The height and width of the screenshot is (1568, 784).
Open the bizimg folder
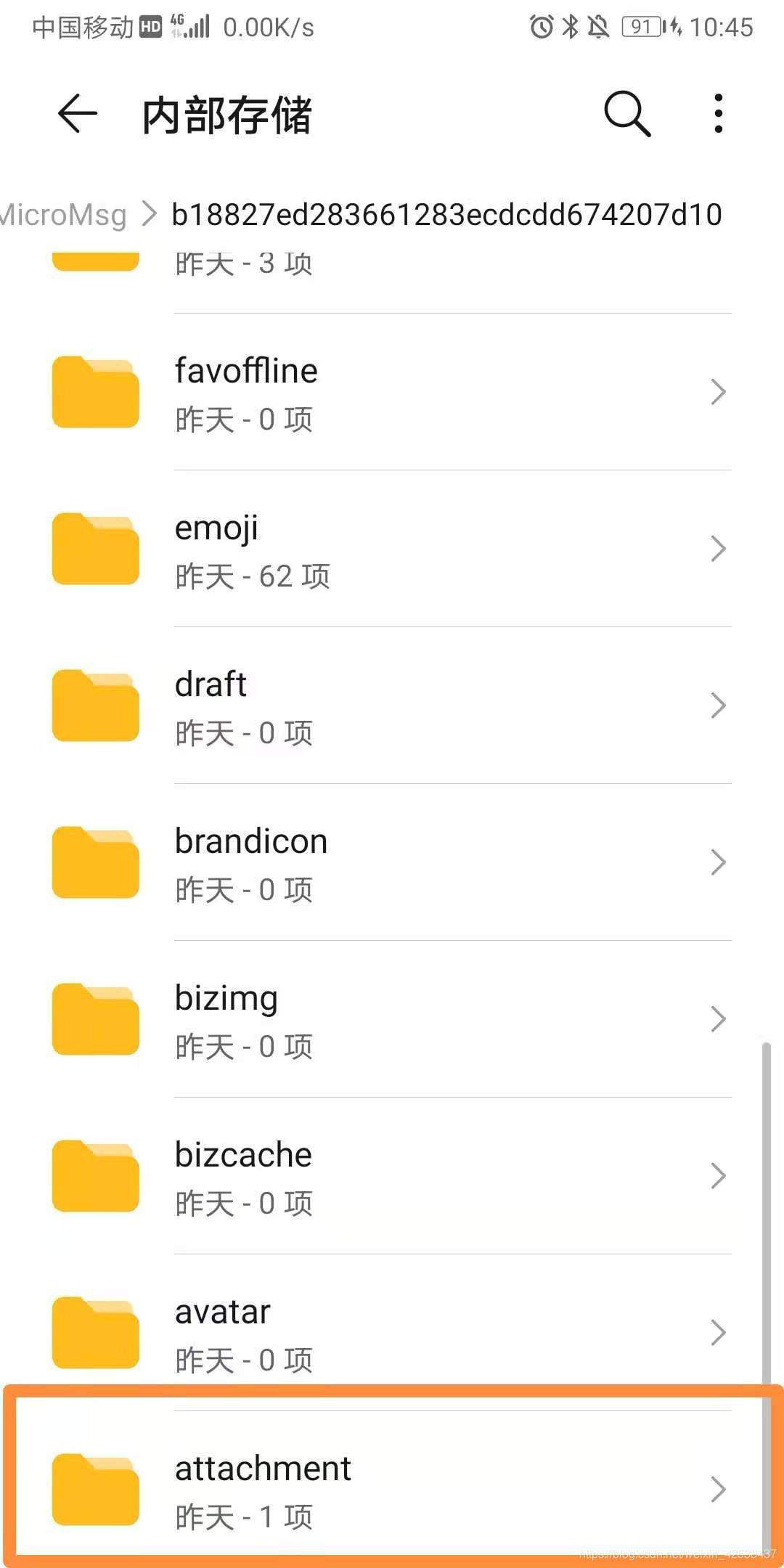392,1020
